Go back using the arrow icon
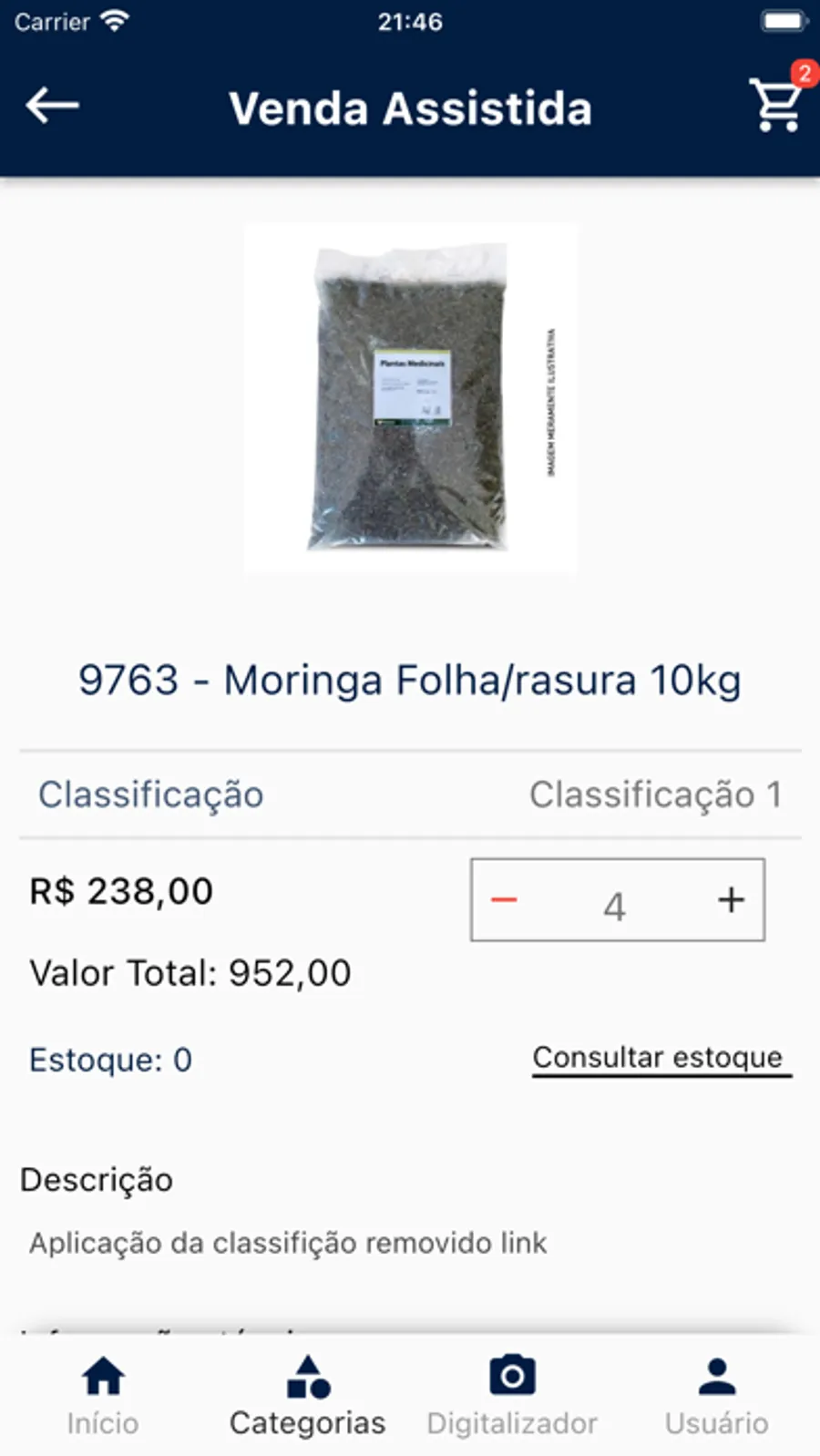Screen dimensions: 820x1456 pos(52,106)
